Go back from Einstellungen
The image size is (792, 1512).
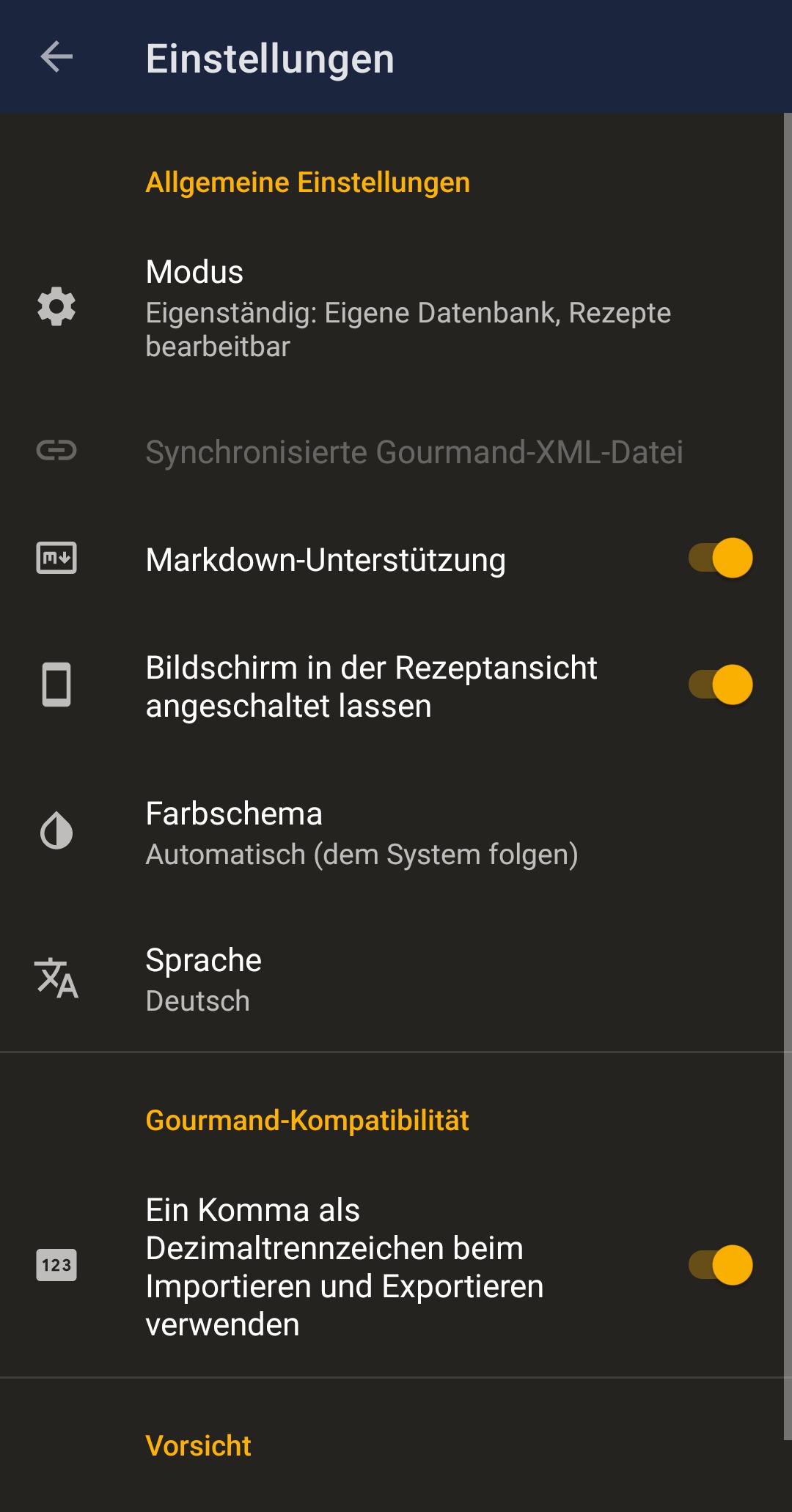[x=56, y=57]
